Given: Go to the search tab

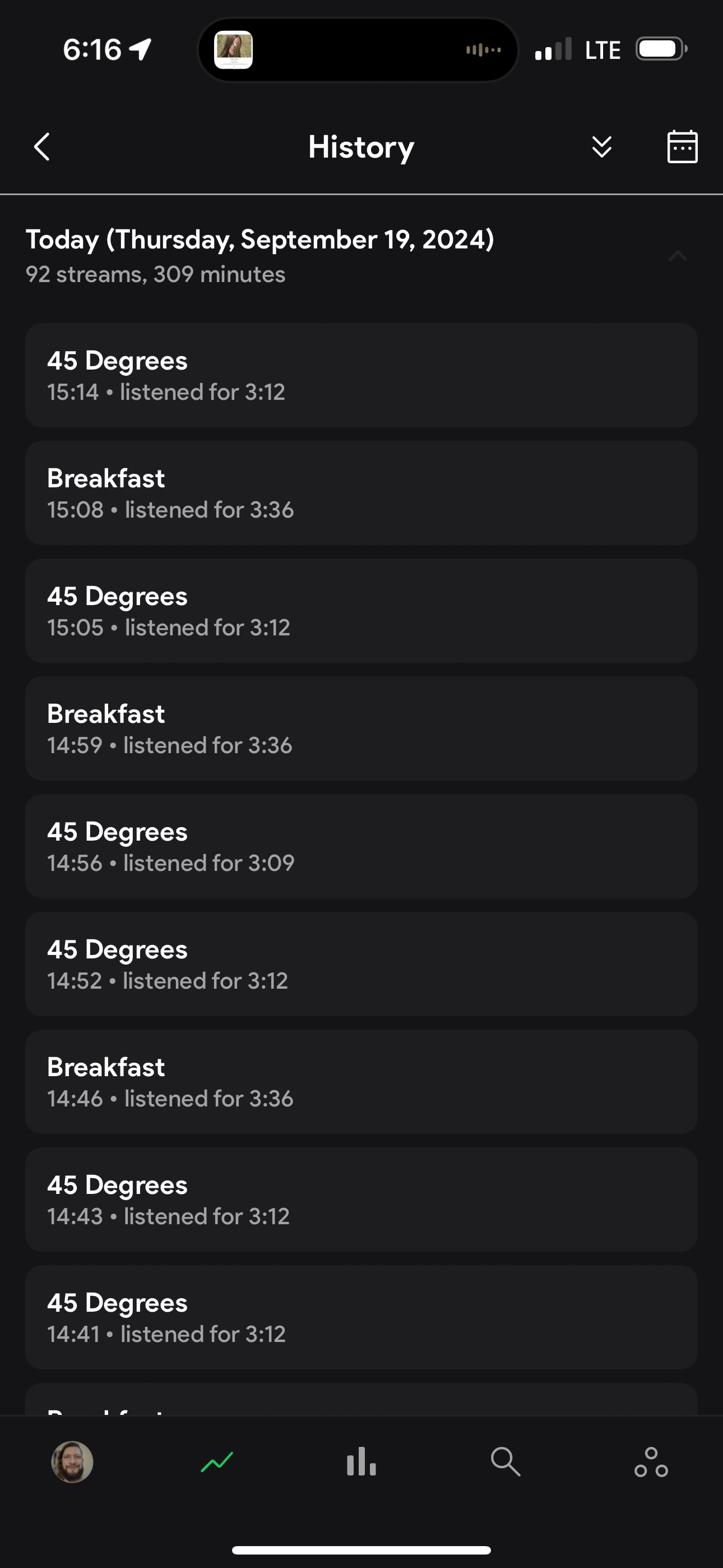Looking at the screenshot, I should (x=506, y=1461).
